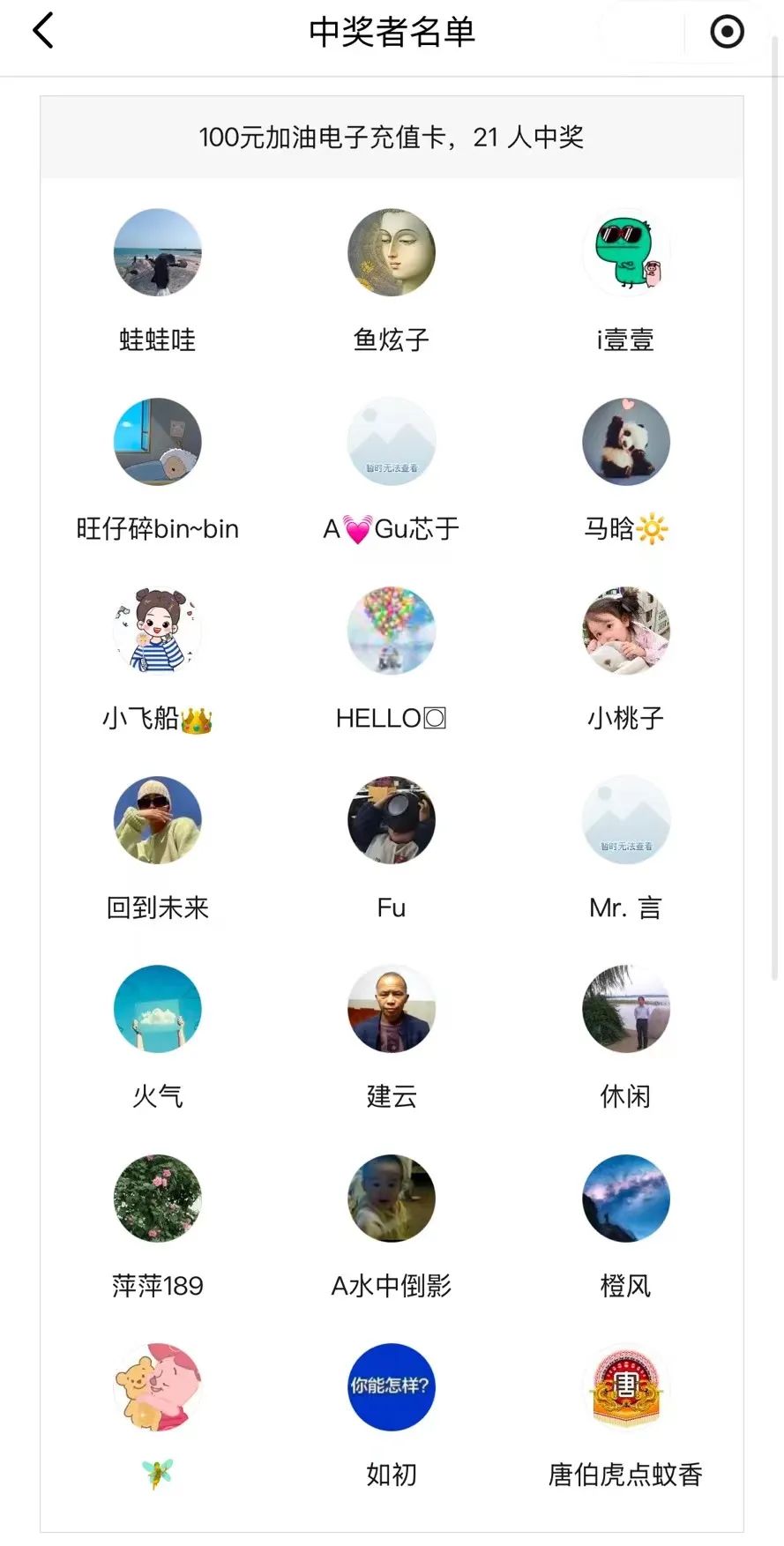Go back from the winners list
This screenshot has height=1546, width=784.
(x=42, y=31)
